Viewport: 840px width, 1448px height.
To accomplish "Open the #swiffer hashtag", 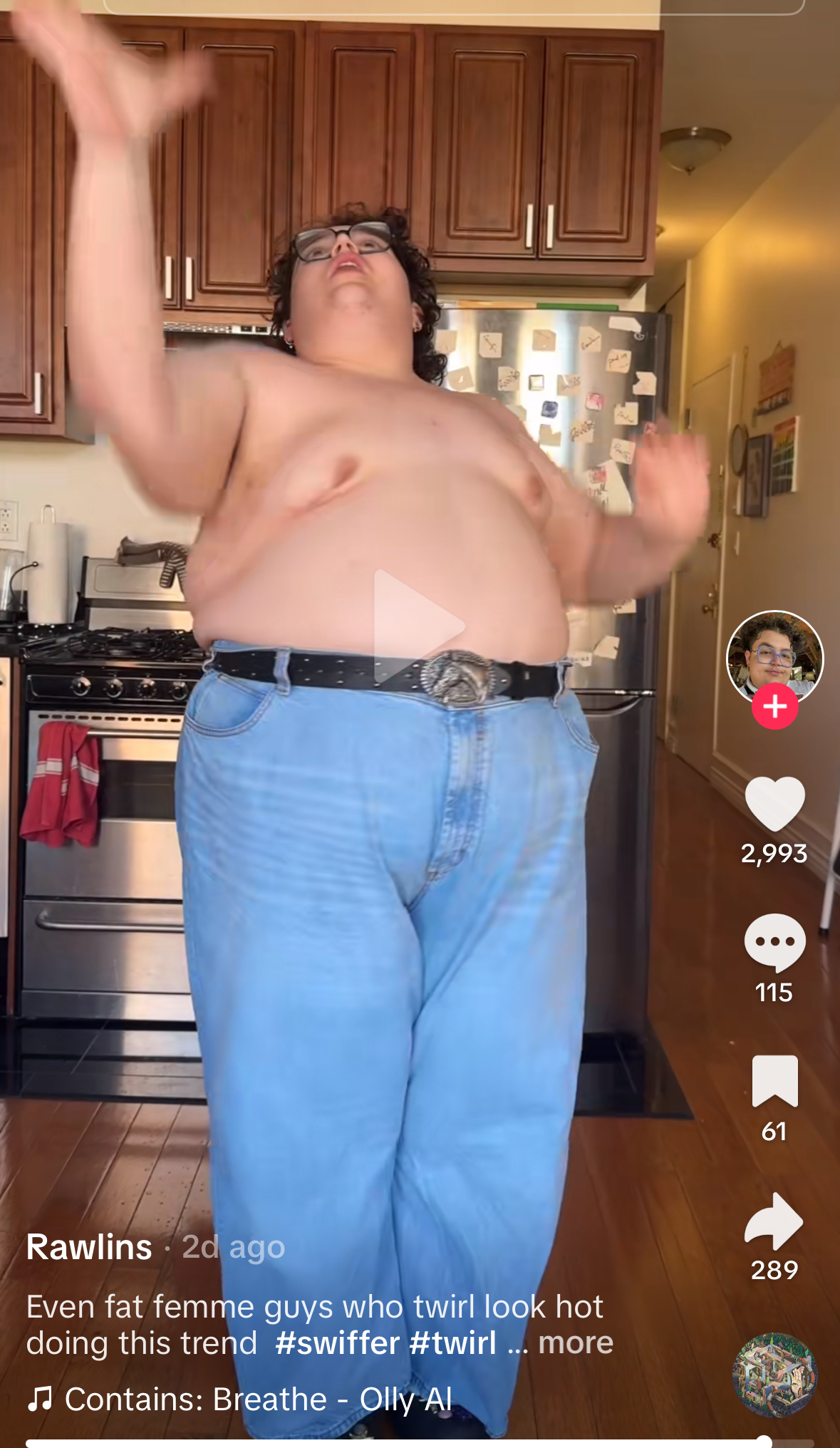I will (x=337, y=1343).
